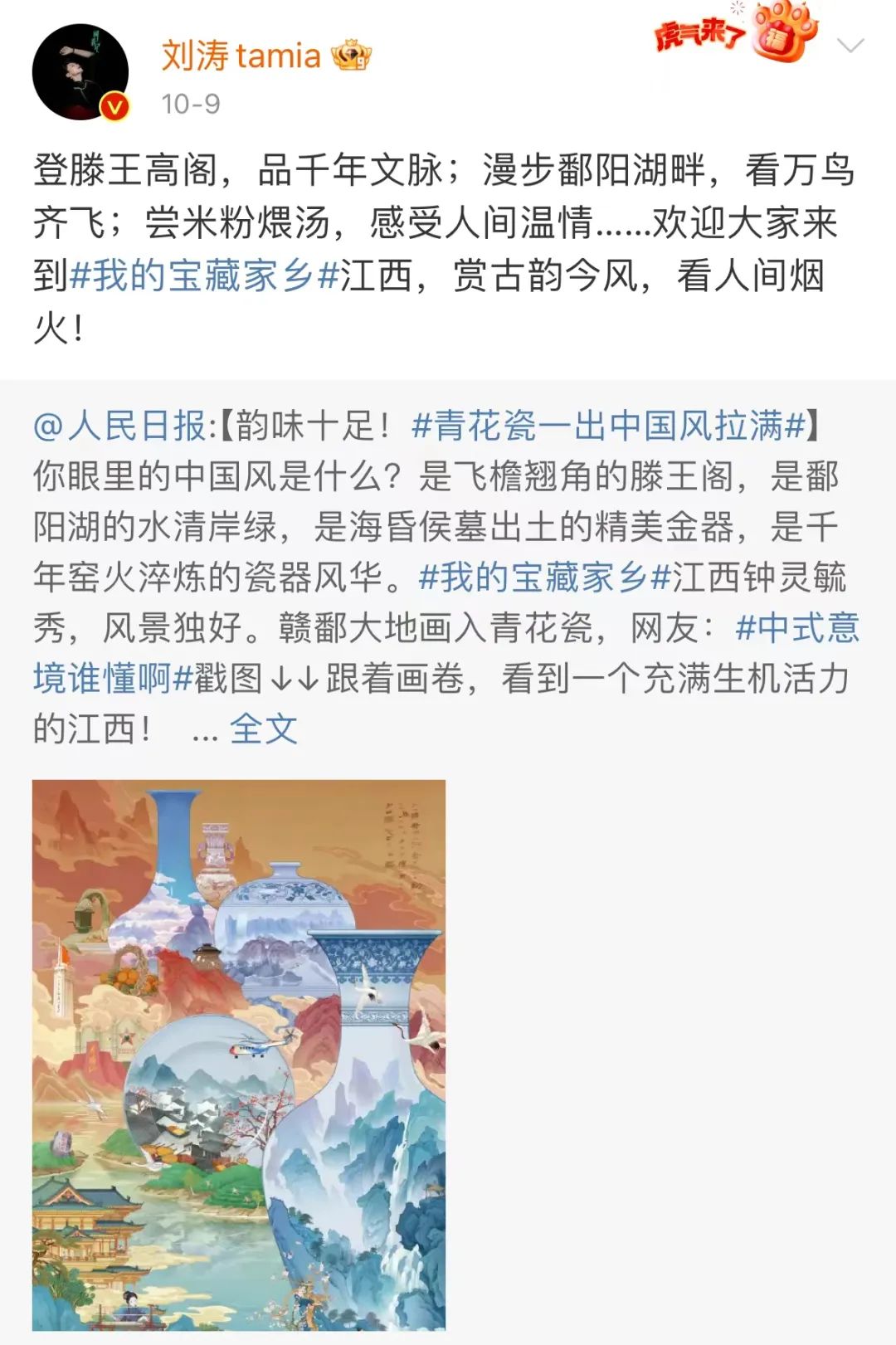
Task: Expand the repost with 全文
Action: tap(263, 729)
